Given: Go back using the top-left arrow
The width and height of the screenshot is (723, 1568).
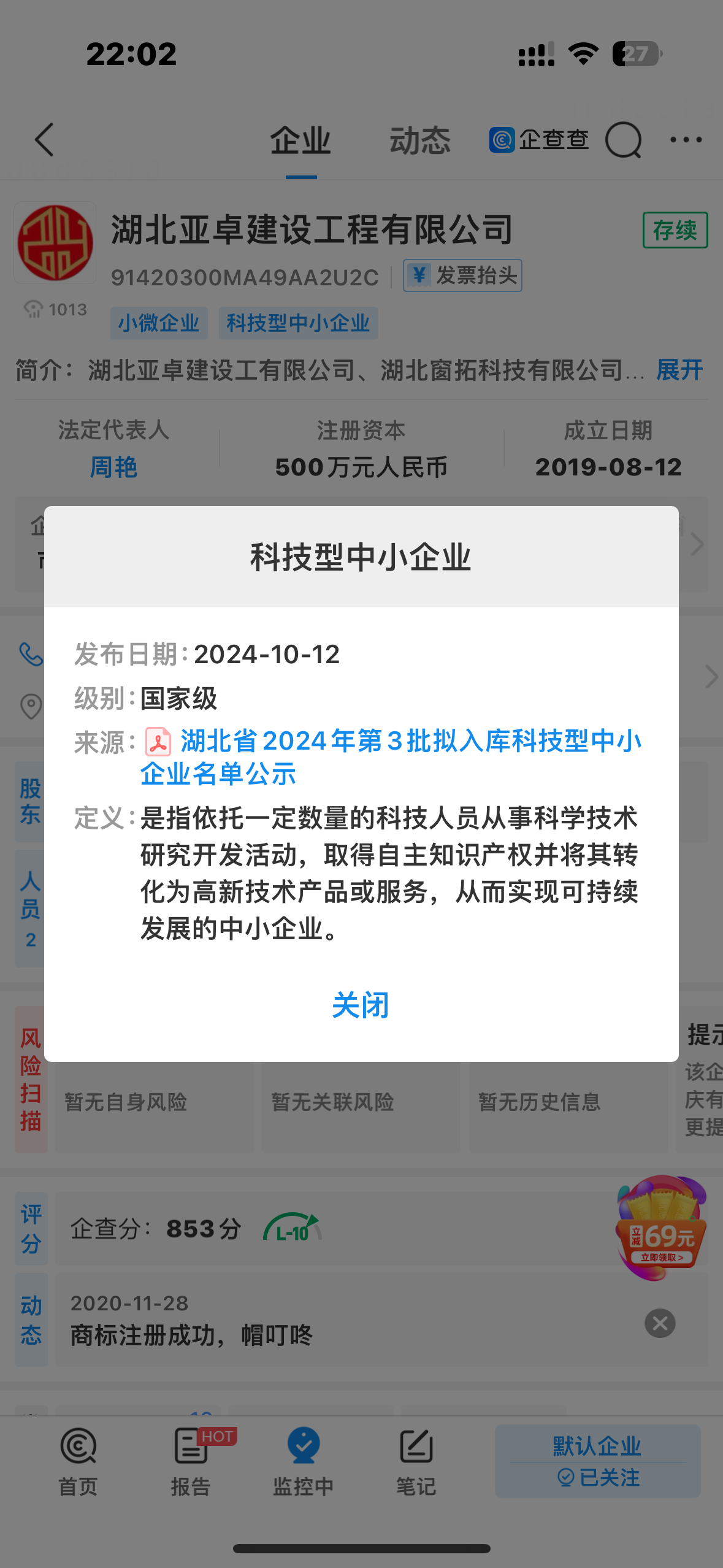Looking at the screenshot, I should click(x=45, y=140).
